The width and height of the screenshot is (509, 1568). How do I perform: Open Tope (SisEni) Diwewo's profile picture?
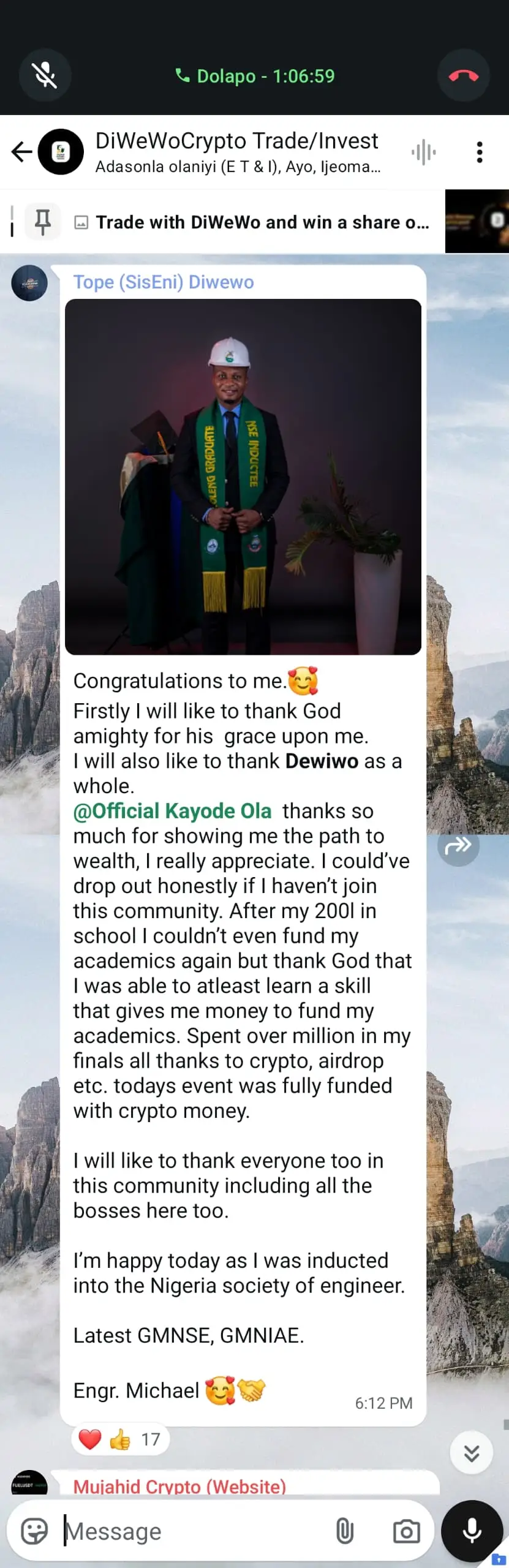pyautogui.click(x=29, y=282)
